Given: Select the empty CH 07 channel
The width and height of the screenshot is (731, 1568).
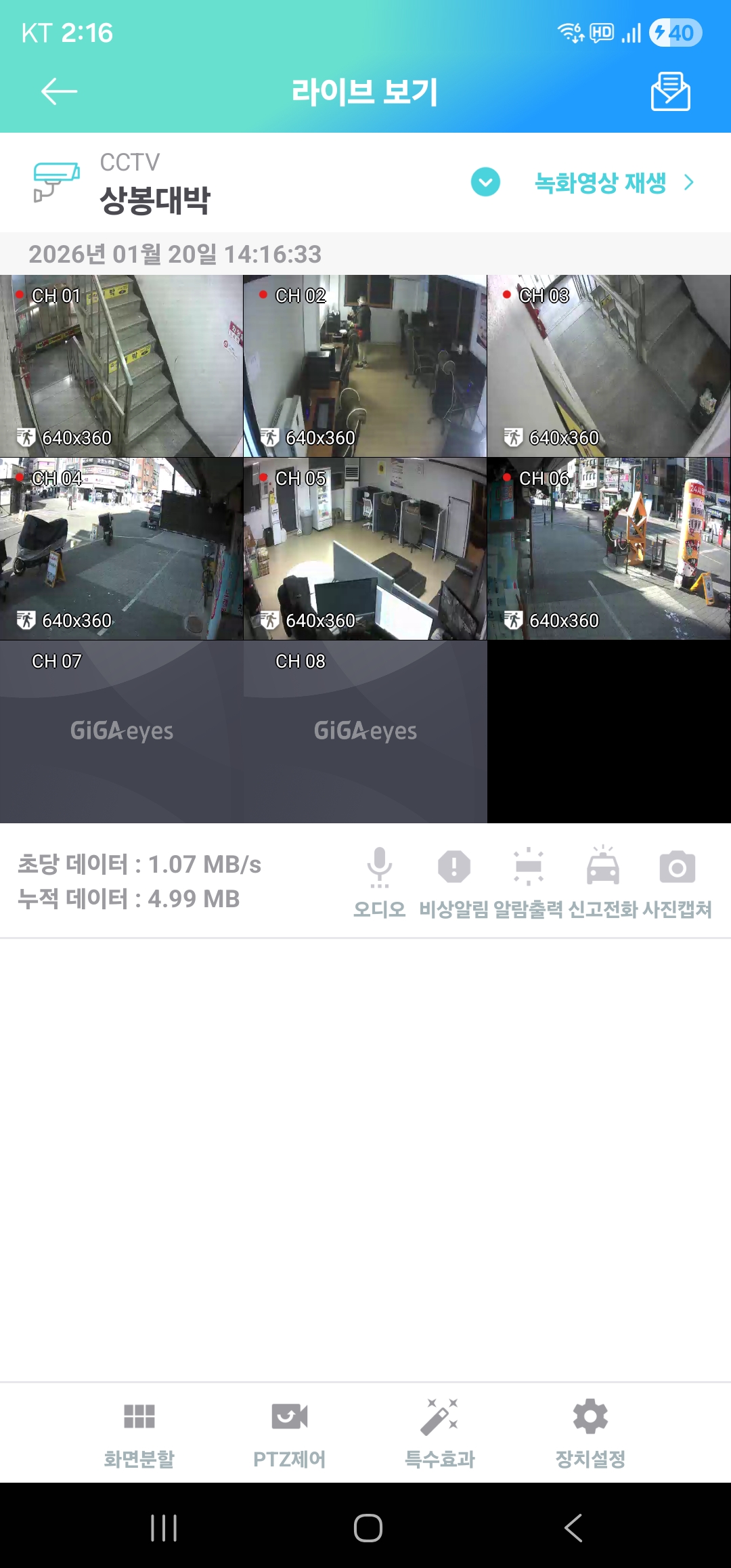Looking at the screenshot, I should click(x=121, y=731).
